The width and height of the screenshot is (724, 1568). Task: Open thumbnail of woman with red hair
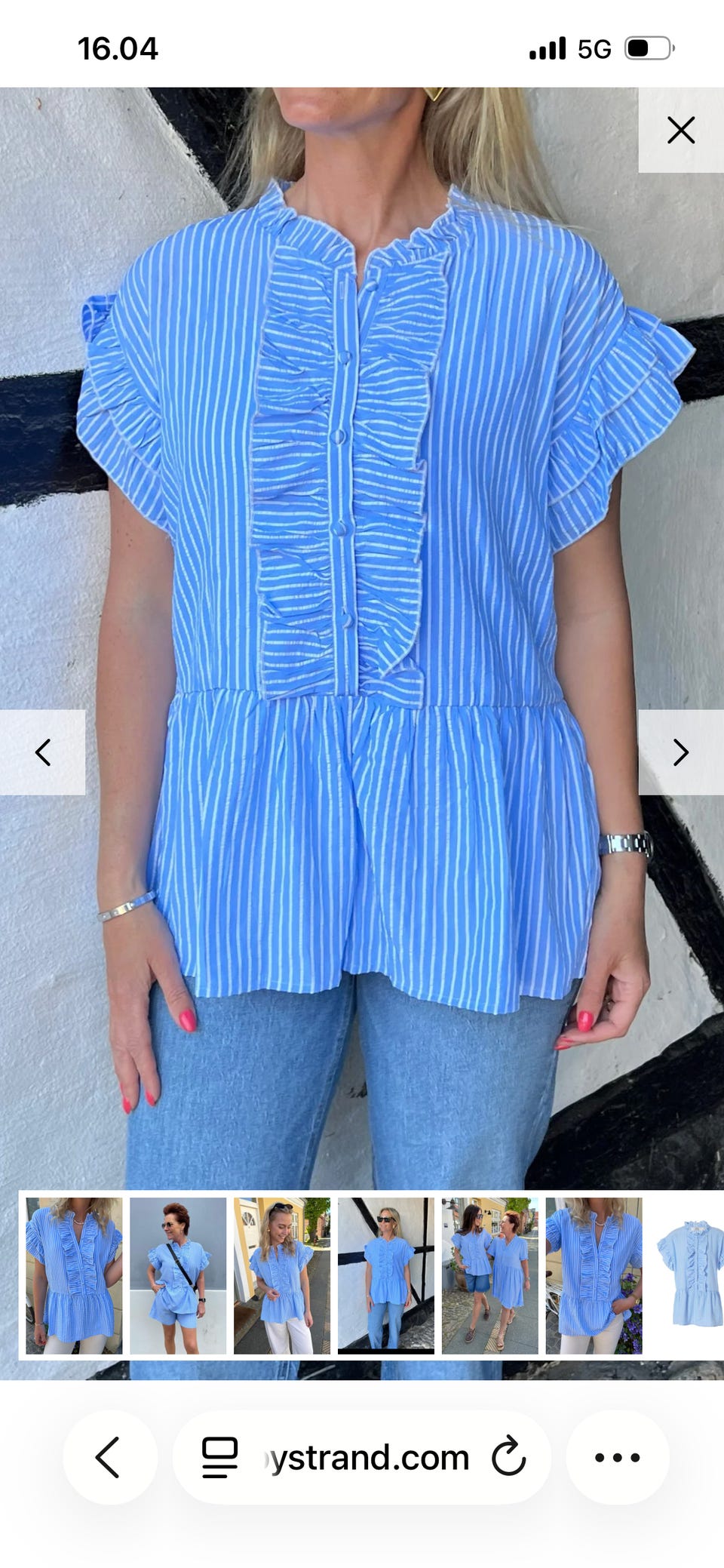click(178, 1275)
